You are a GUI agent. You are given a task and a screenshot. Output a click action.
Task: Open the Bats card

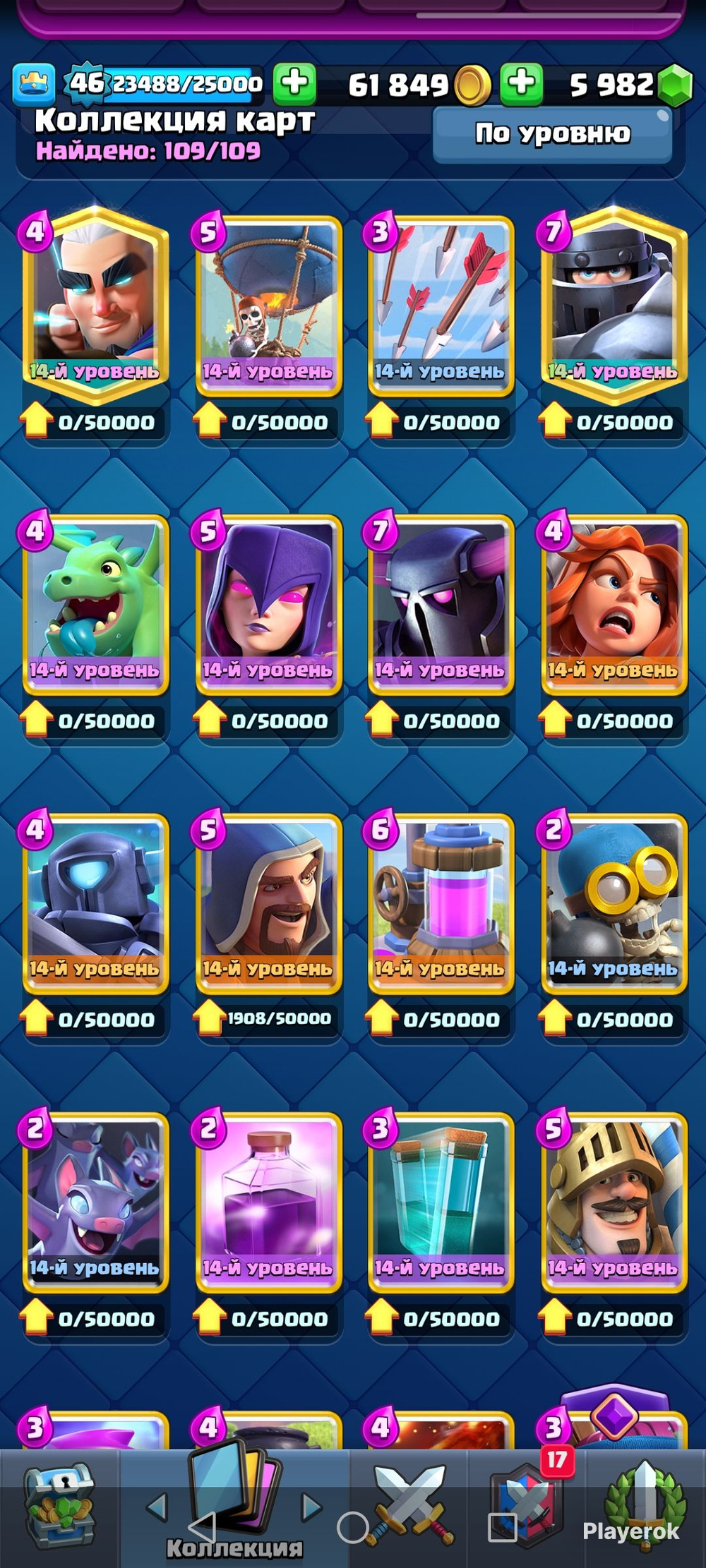[95, 1203]
